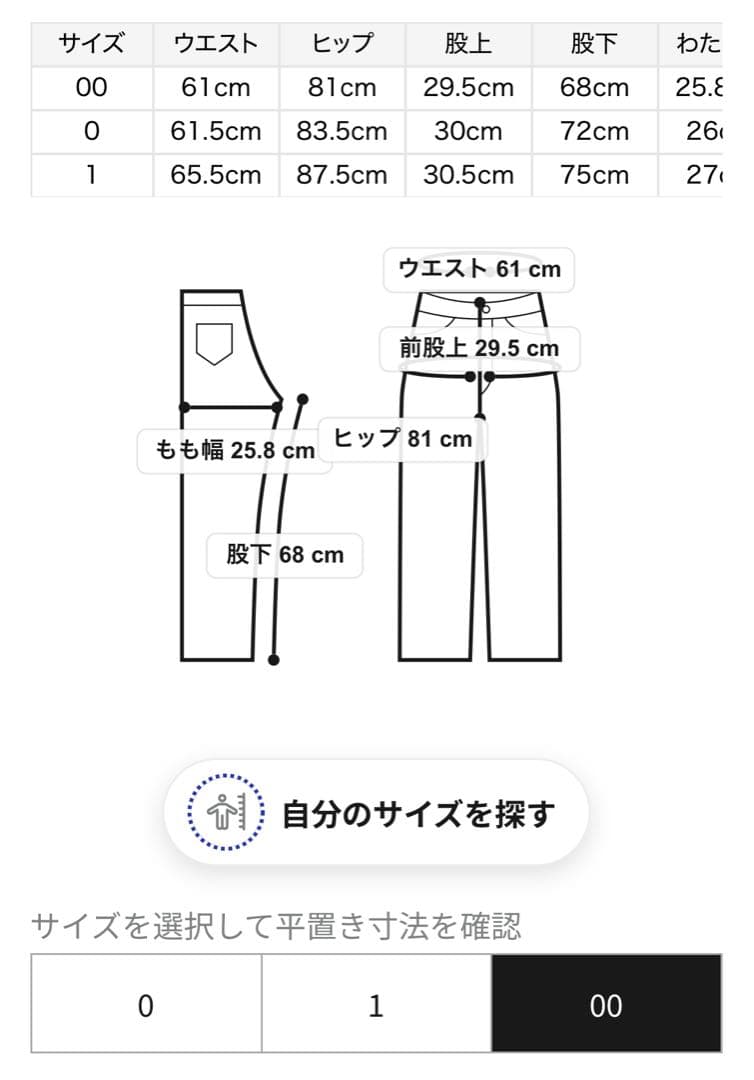Click the front-view pants diagram

[x=475, y=500]
